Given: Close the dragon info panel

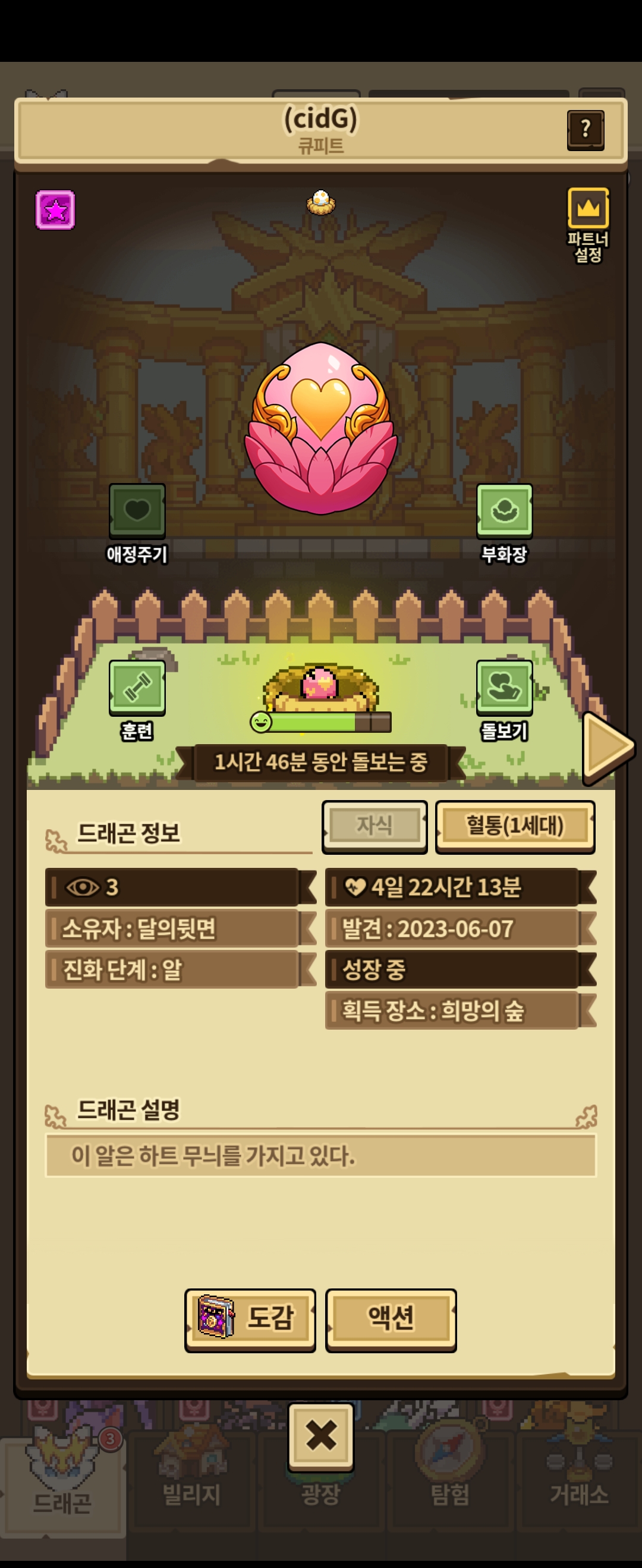Looking at the screenshot, I should pyautogui.click(x=320, y=1436).
